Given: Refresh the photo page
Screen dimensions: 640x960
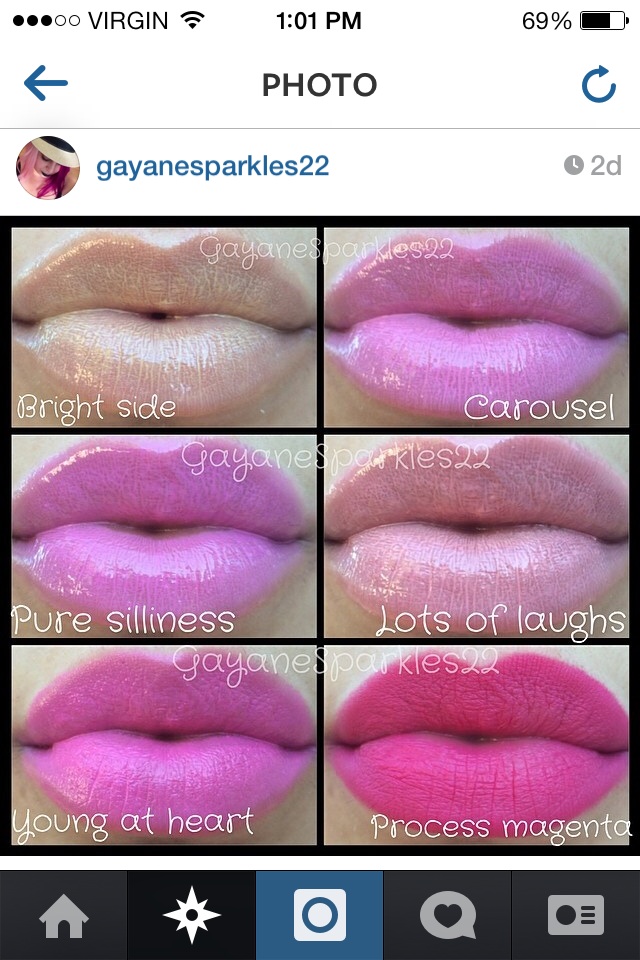Looking at the screenshot, I should coord(598,86).
